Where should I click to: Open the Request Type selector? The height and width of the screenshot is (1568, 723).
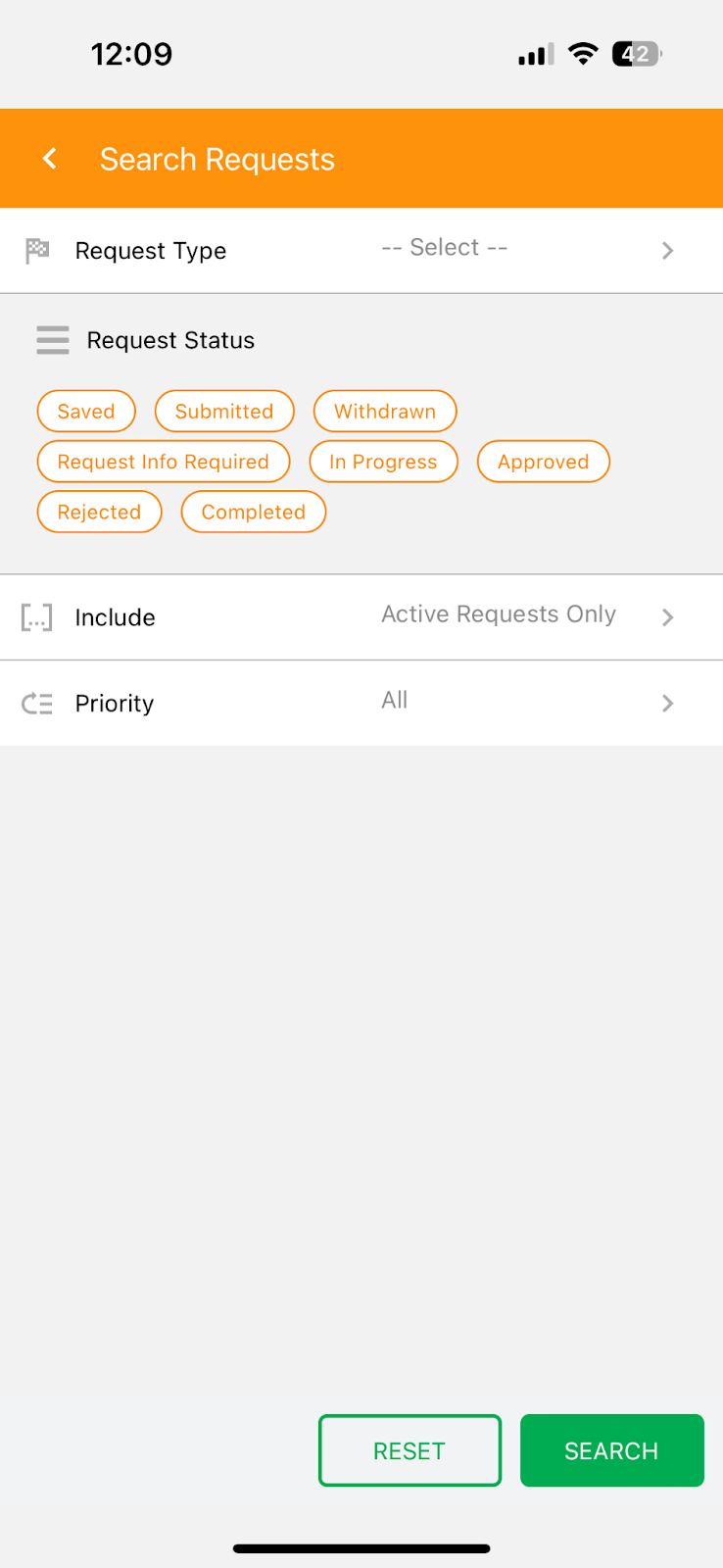point(361,250)
